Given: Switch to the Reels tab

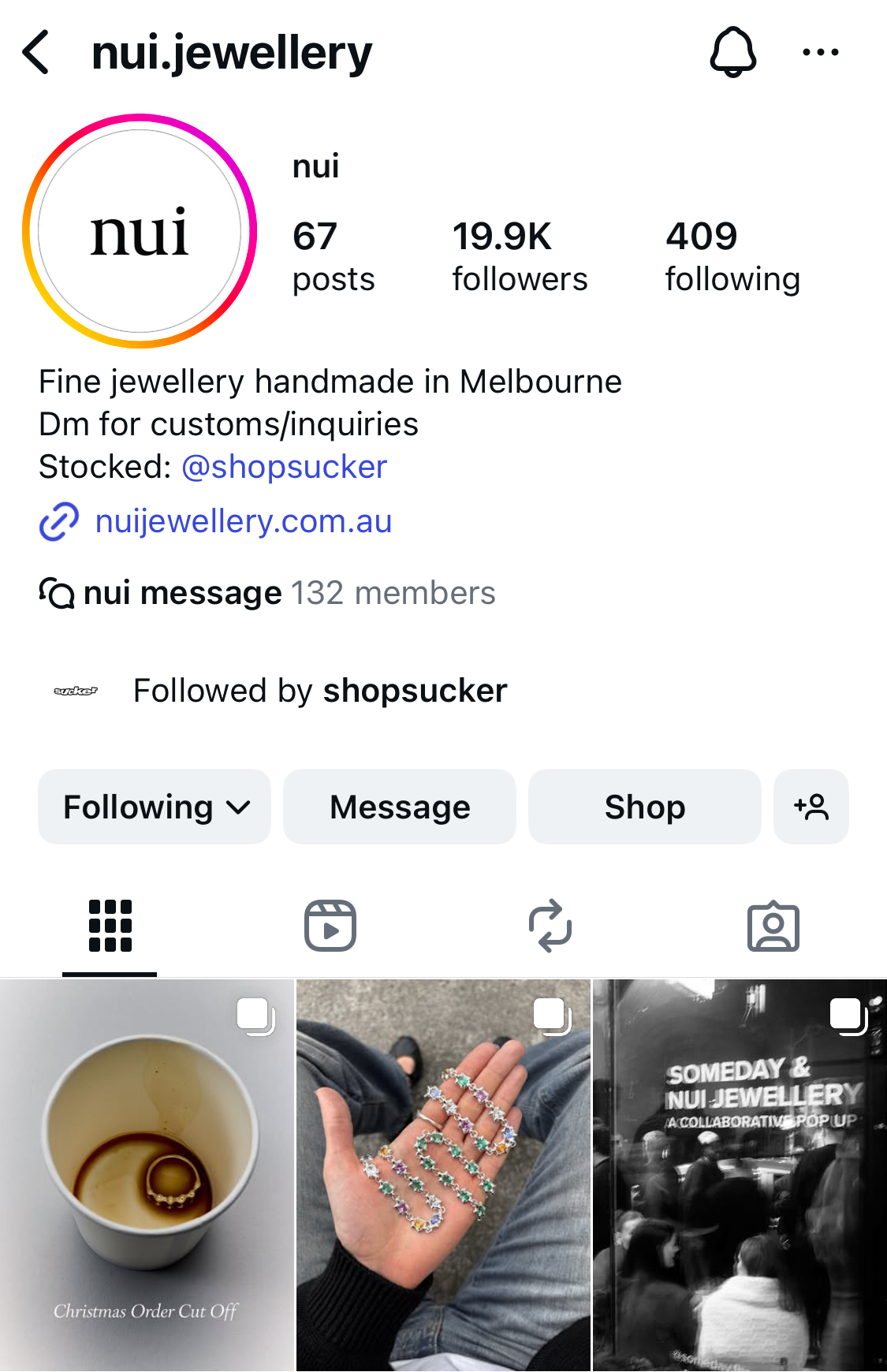Looking at the screenshot, I should pyautogui.click(x=330, y=926).
